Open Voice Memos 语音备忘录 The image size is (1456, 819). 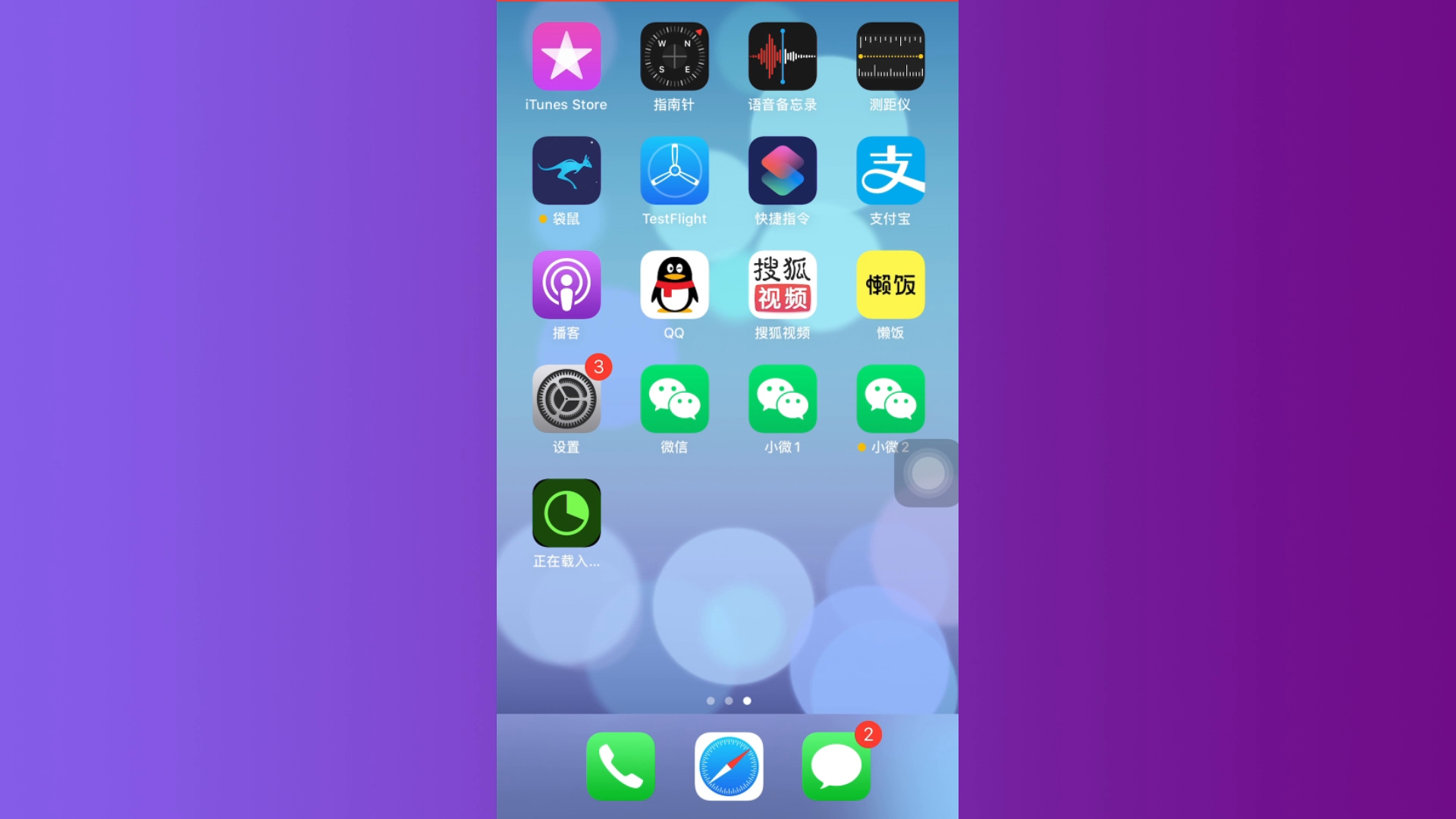783,57
